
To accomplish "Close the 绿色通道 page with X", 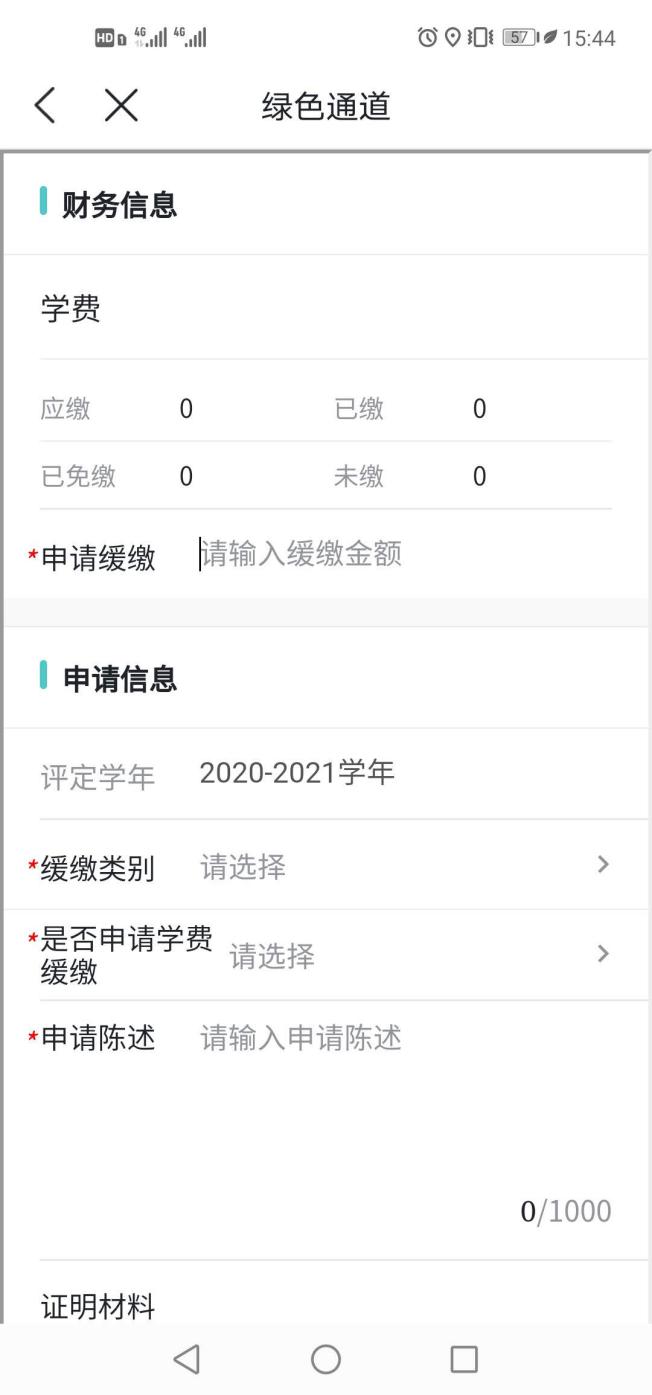I will click(121, 105).
